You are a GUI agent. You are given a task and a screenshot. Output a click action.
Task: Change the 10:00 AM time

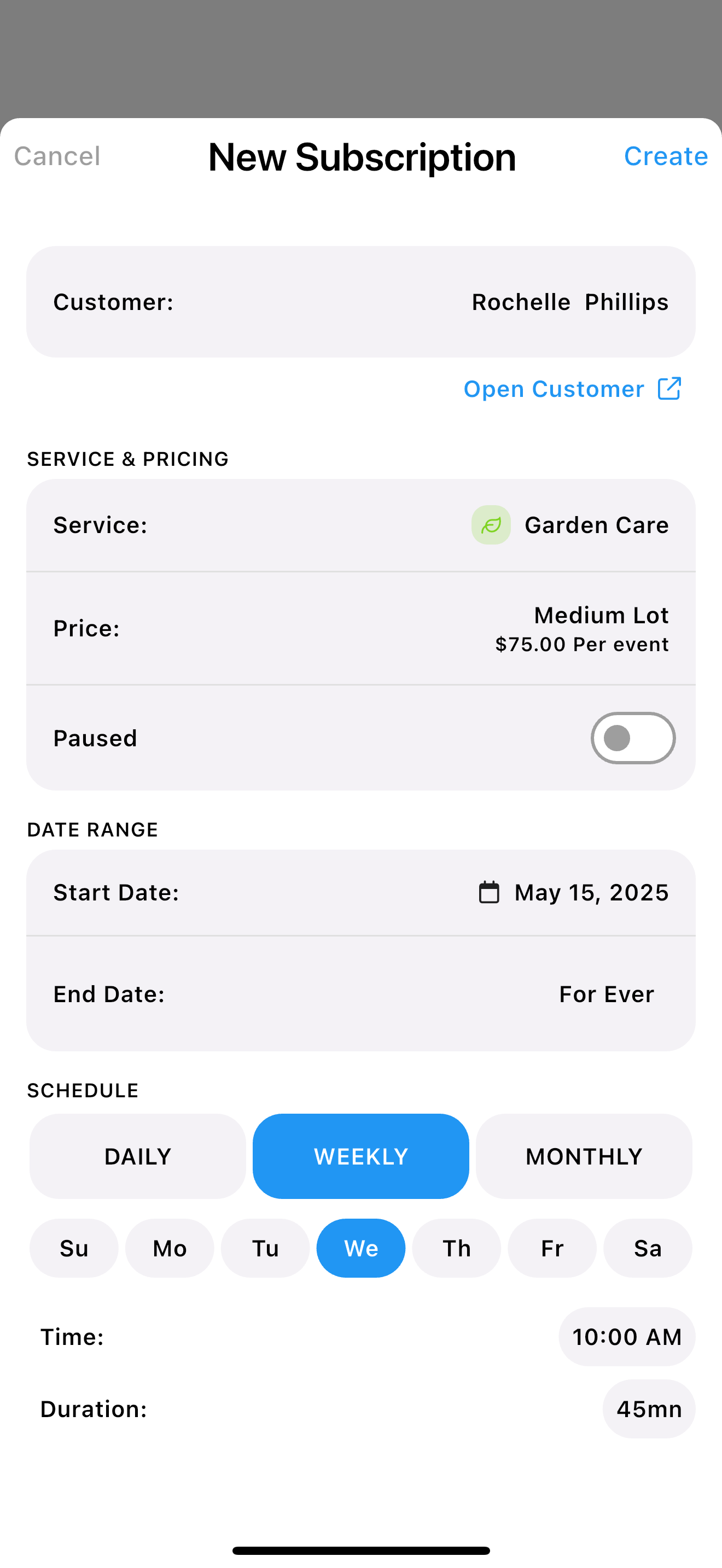[627, 1337]
